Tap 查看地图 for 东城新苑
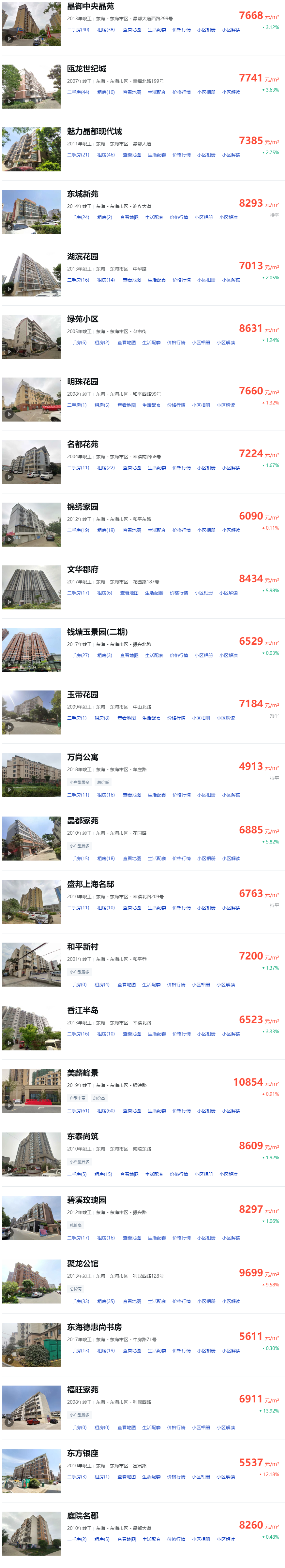The height and width of the screenshot is (1568, 285). click(129, 217)
